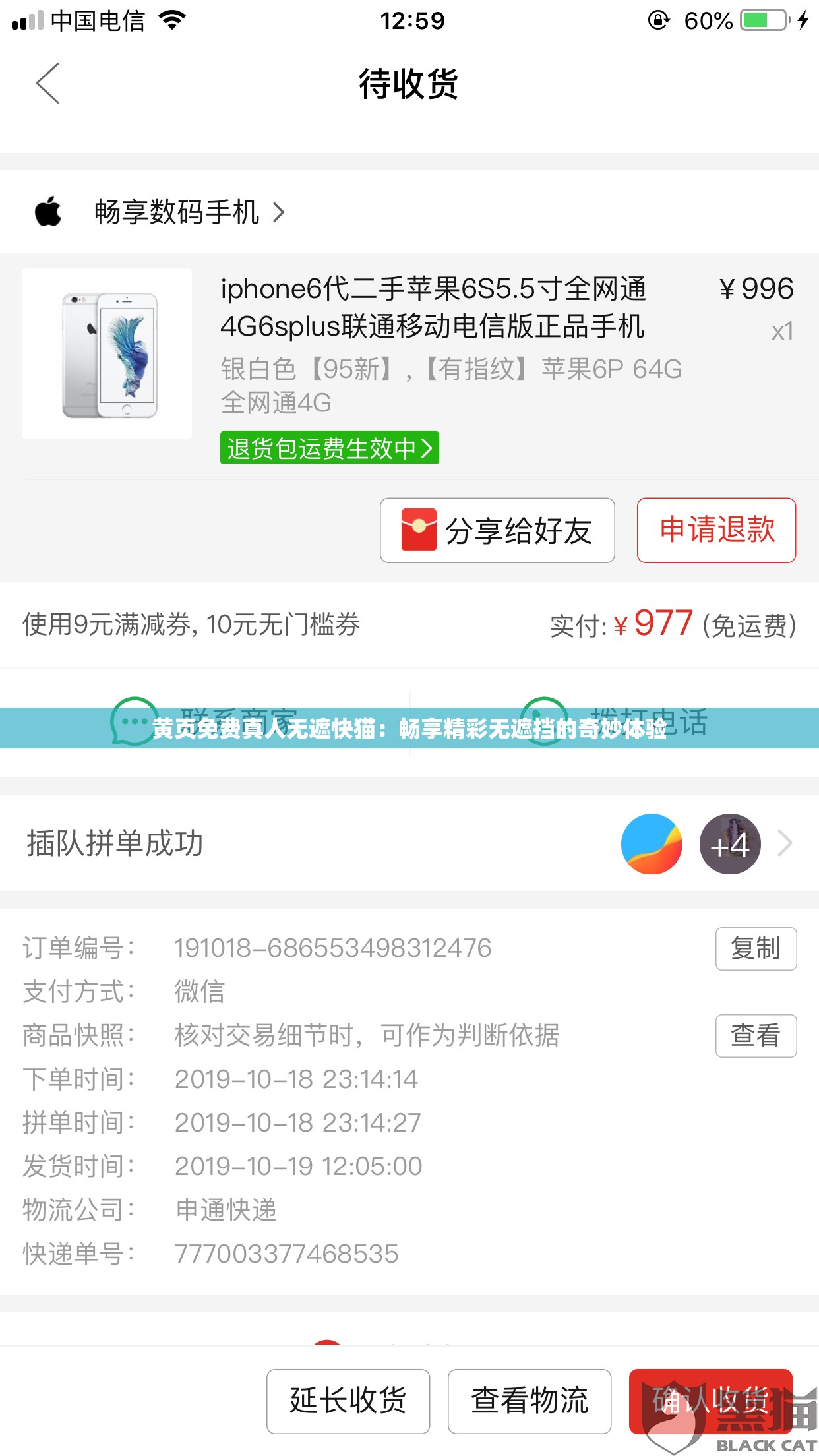Click the orientation lock icon near battery
This screenshot has width=819, height=1456.
click(x=658, y=20)
